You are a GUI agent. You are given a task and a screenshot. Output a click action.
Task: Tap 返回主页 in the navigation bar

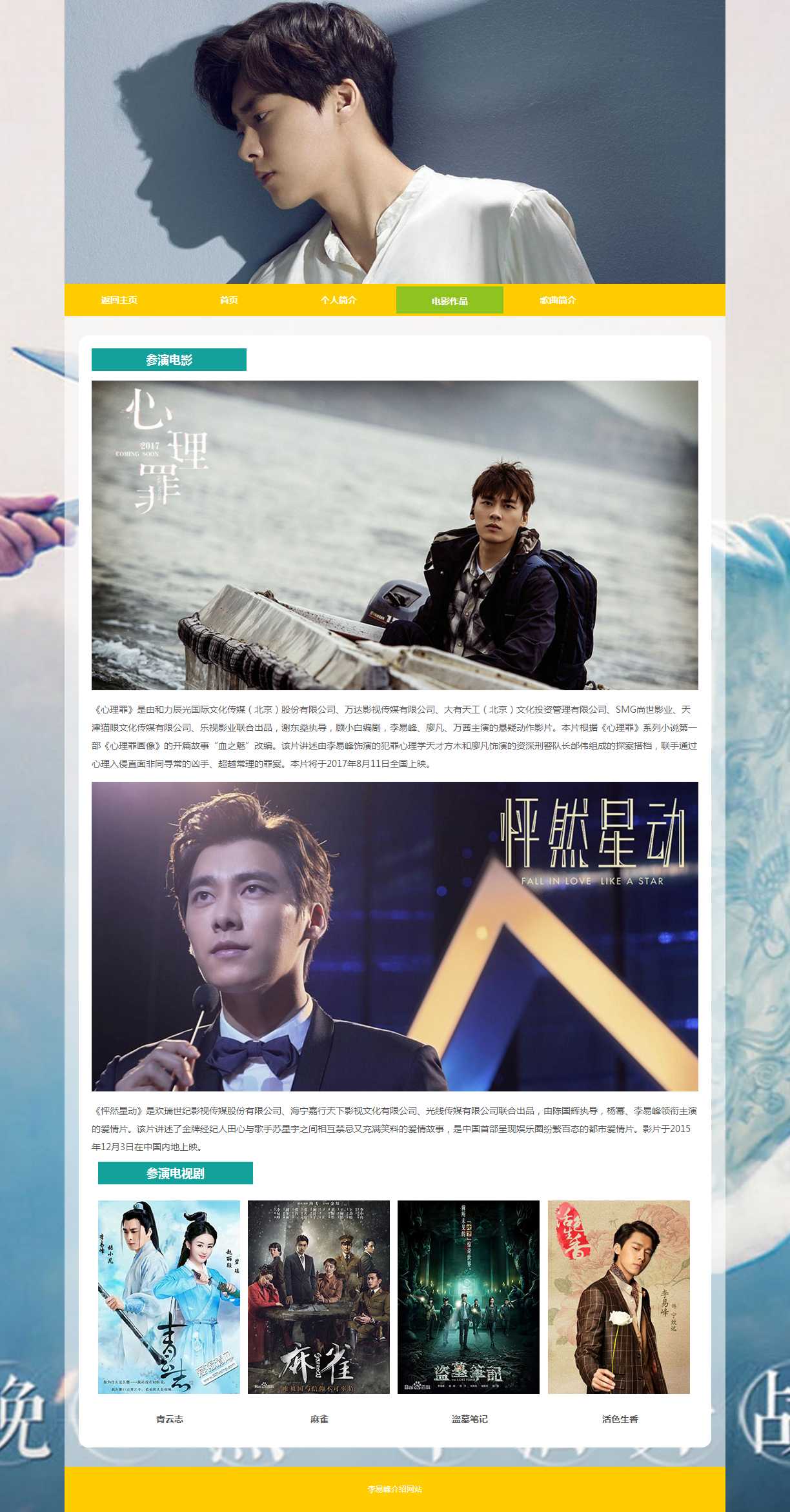click(x=119, y=300)
